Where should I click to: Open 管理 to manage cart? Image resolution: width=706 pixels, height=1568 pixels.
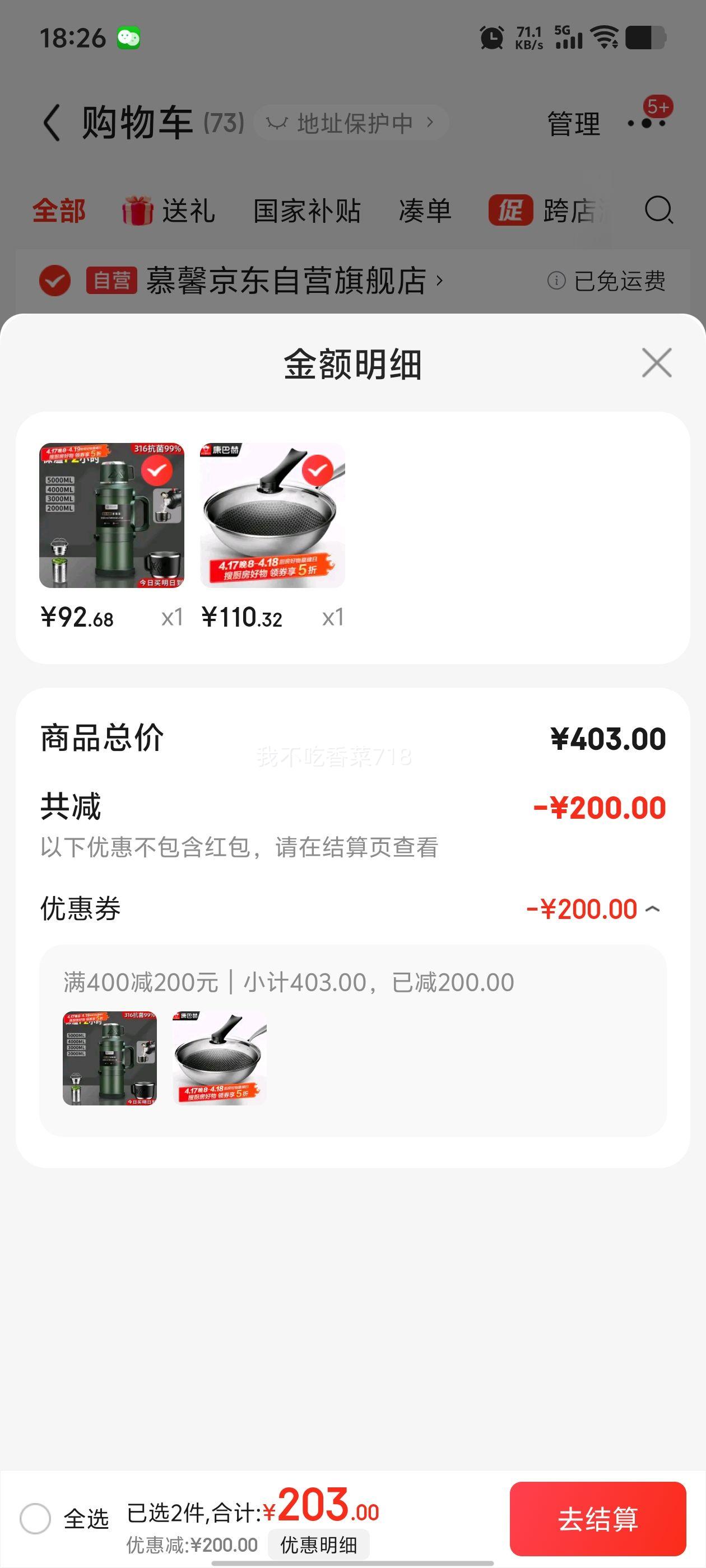573,124
